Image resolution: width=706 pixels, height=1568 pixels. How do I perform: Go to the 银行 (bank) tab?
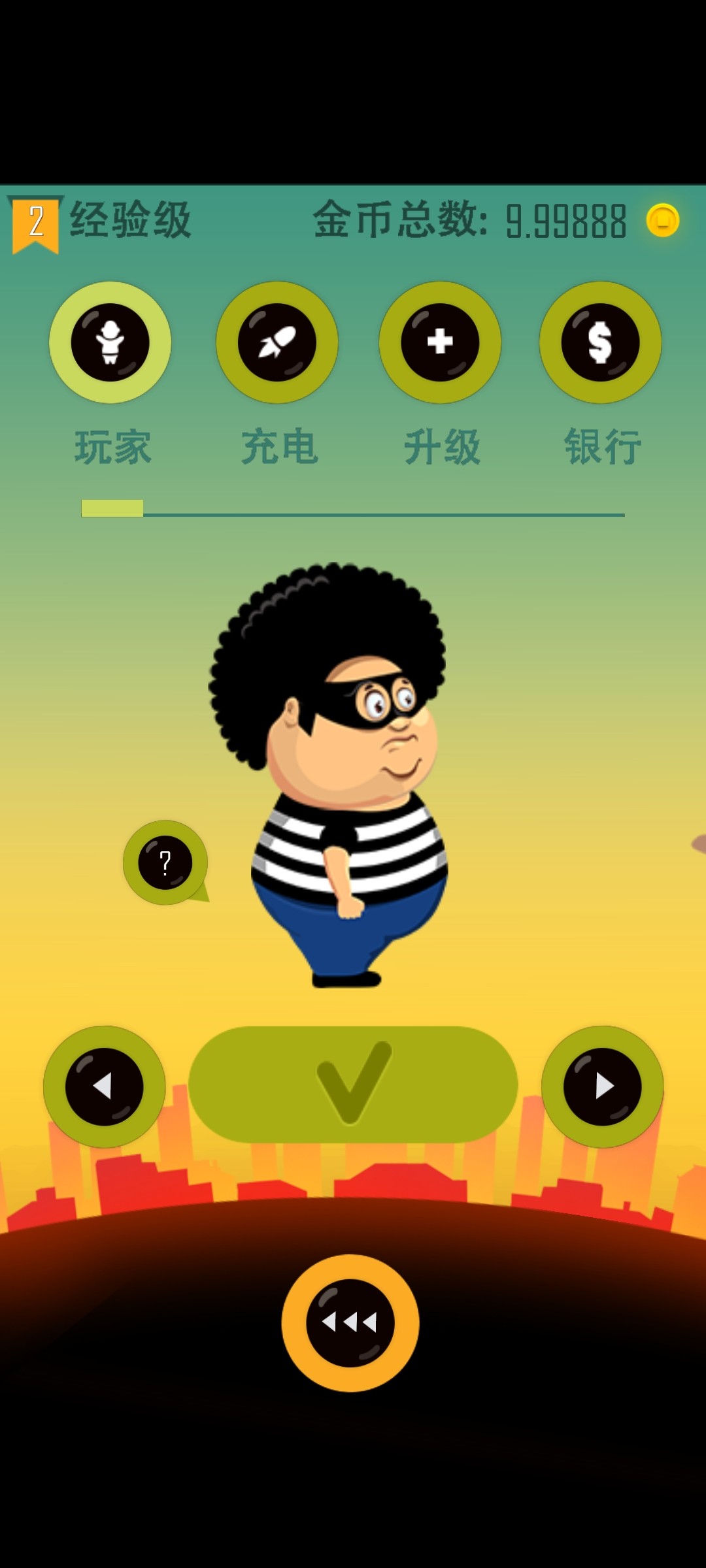[600, 342]
